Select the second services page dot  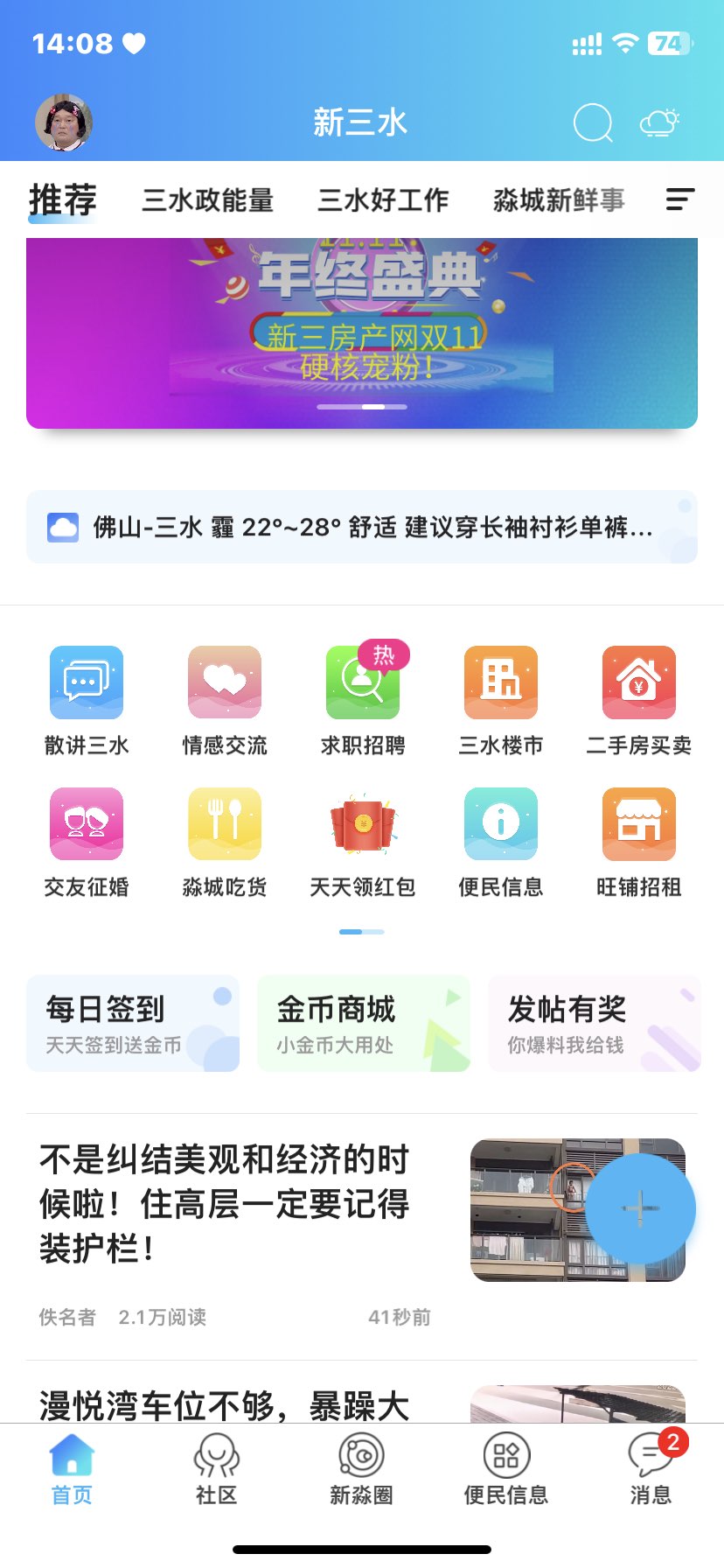click(372, 931)
